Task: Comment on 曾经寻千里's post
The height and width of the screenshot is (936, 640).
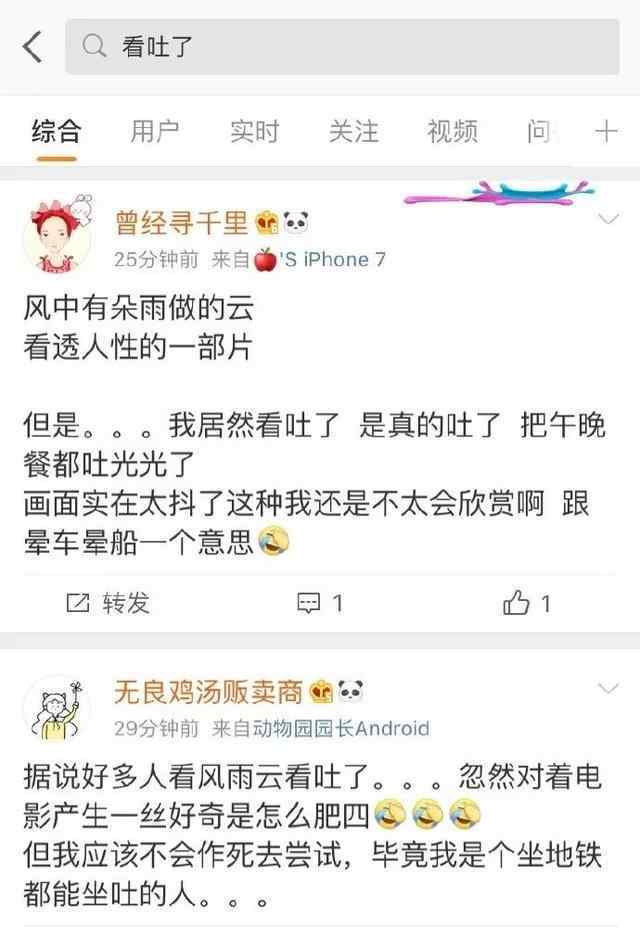Action: pyautogui.click(x=320, y=603)
